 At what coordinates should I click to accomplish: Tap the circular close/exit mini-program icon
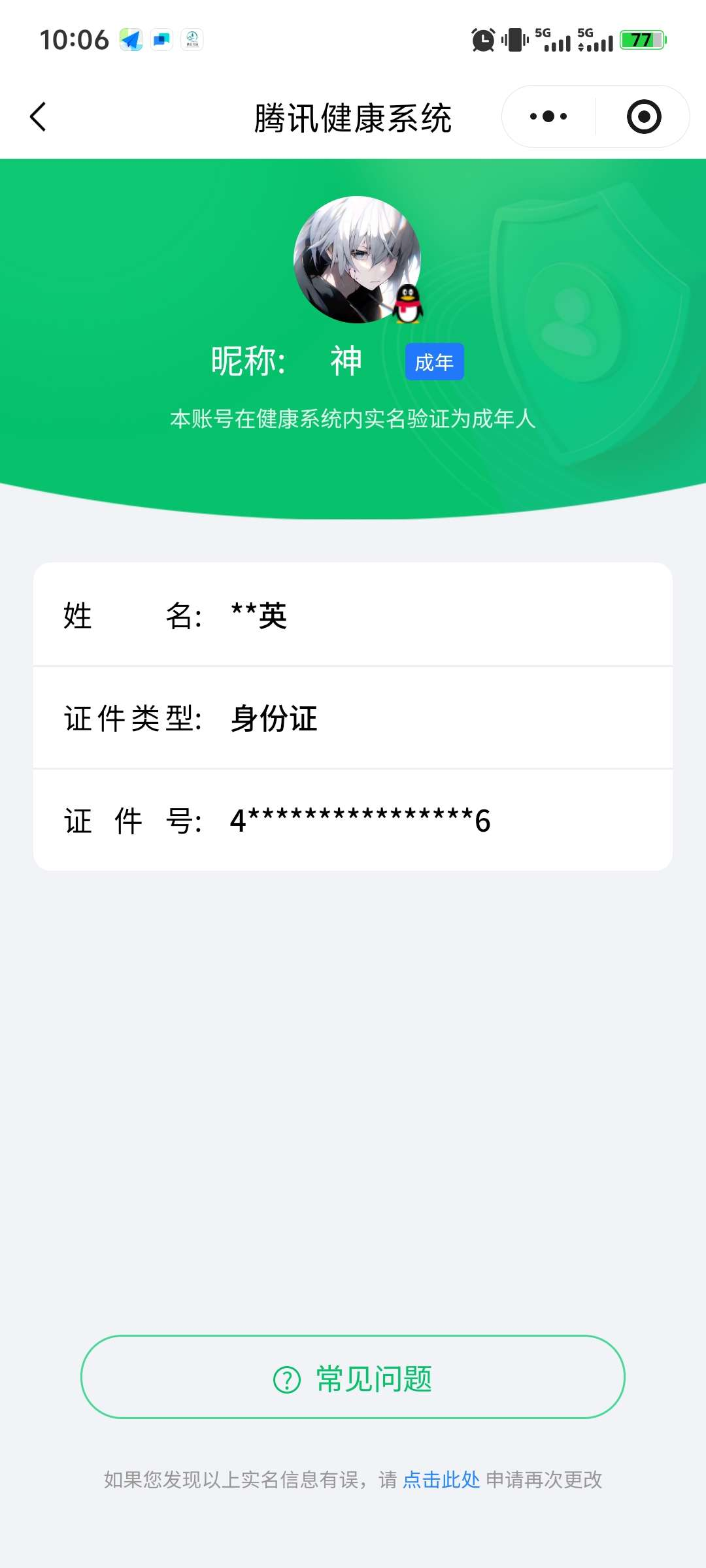tap(643, 116)
